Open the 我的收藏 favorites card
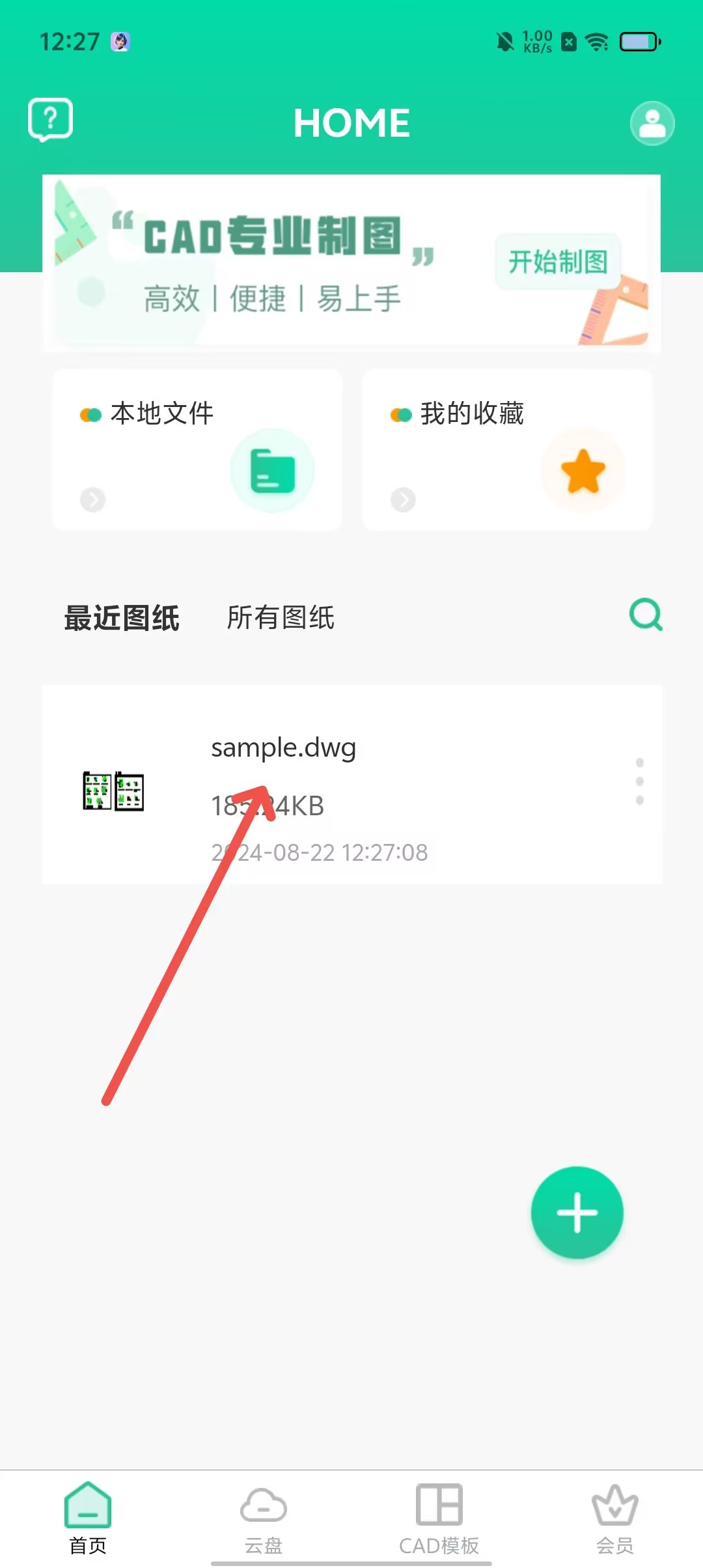Screen dimensions: 703x1568 pyautogui.click(x=507, y=450)
